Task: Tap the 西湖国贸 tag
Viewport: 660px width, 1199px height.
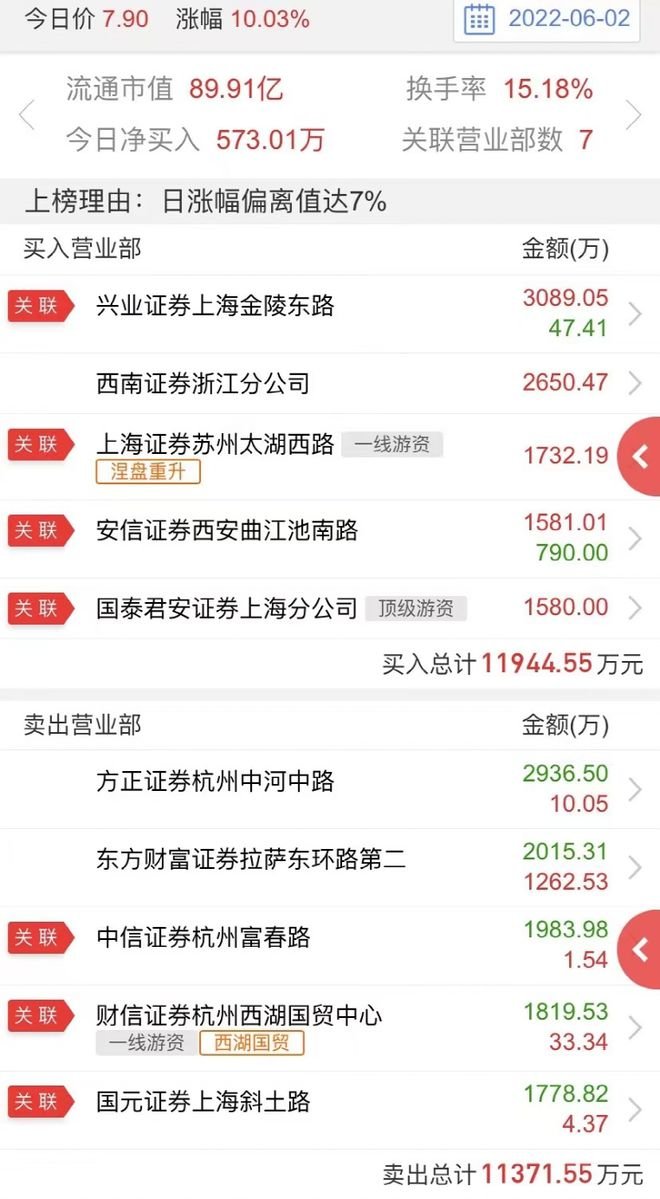Action: pos(252,1043)
